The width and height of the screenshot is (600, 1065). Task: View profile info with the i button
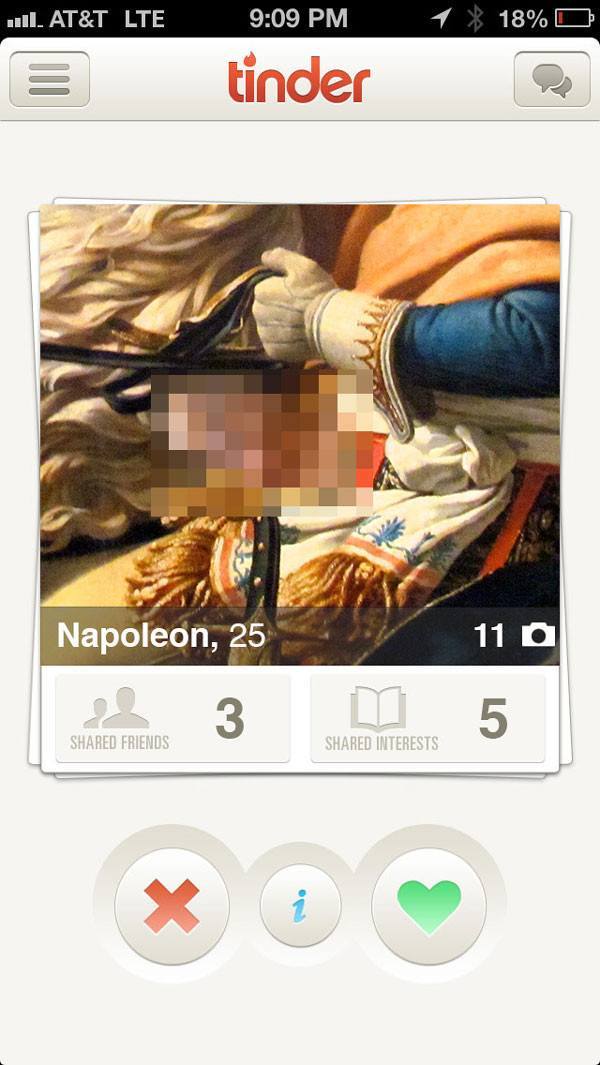coord(300,905)
